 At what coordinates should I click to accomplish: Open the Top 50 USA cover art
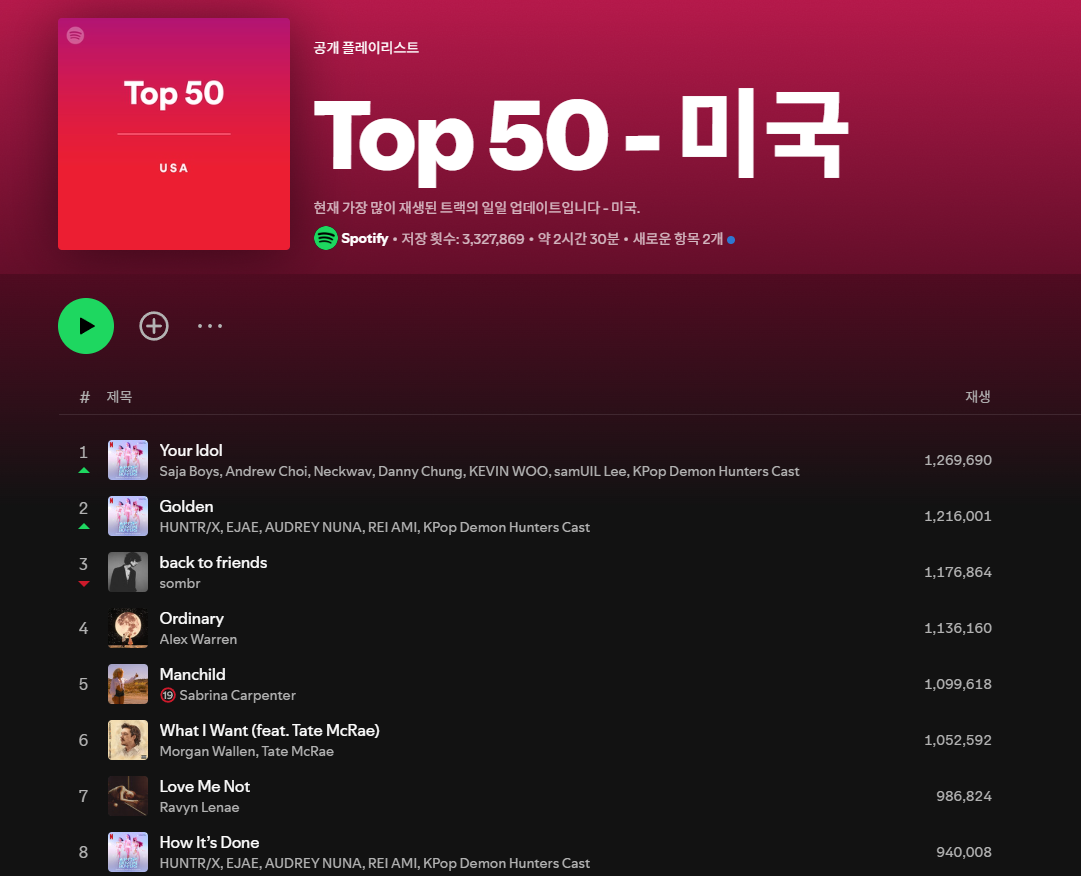[x=174, y=134]
